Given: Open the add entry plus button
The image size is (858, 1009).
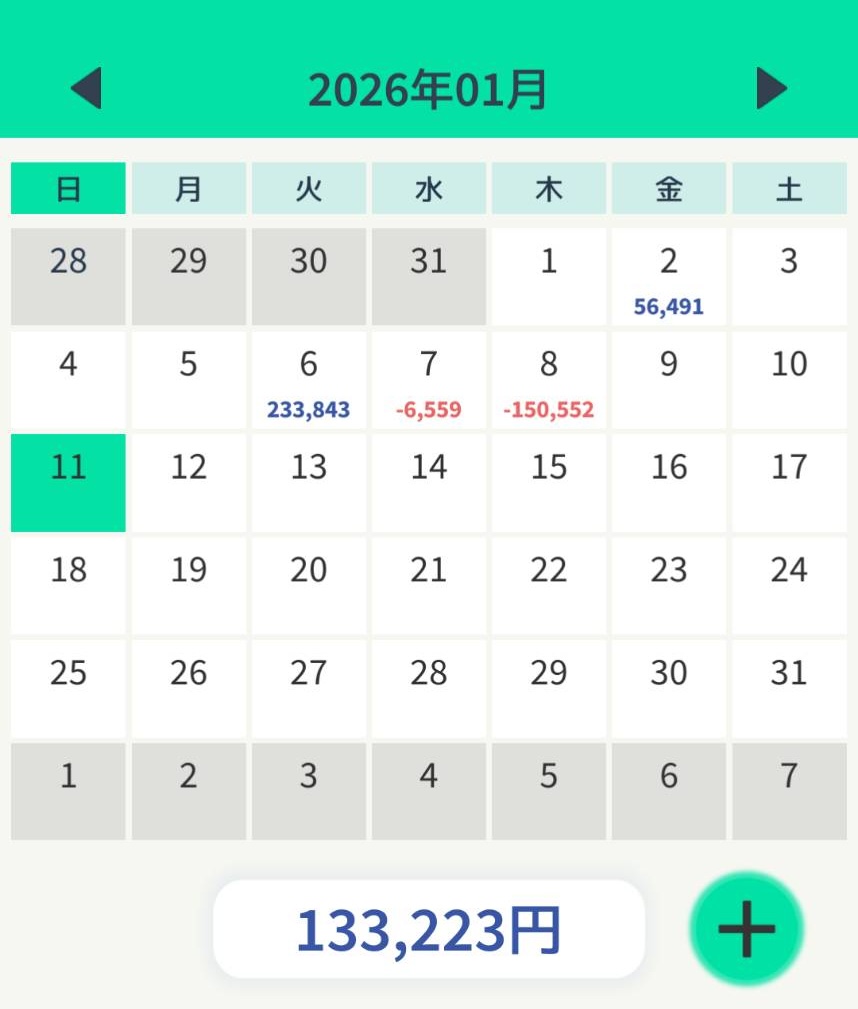Looking at the screenshot, I should coord(746,928).
